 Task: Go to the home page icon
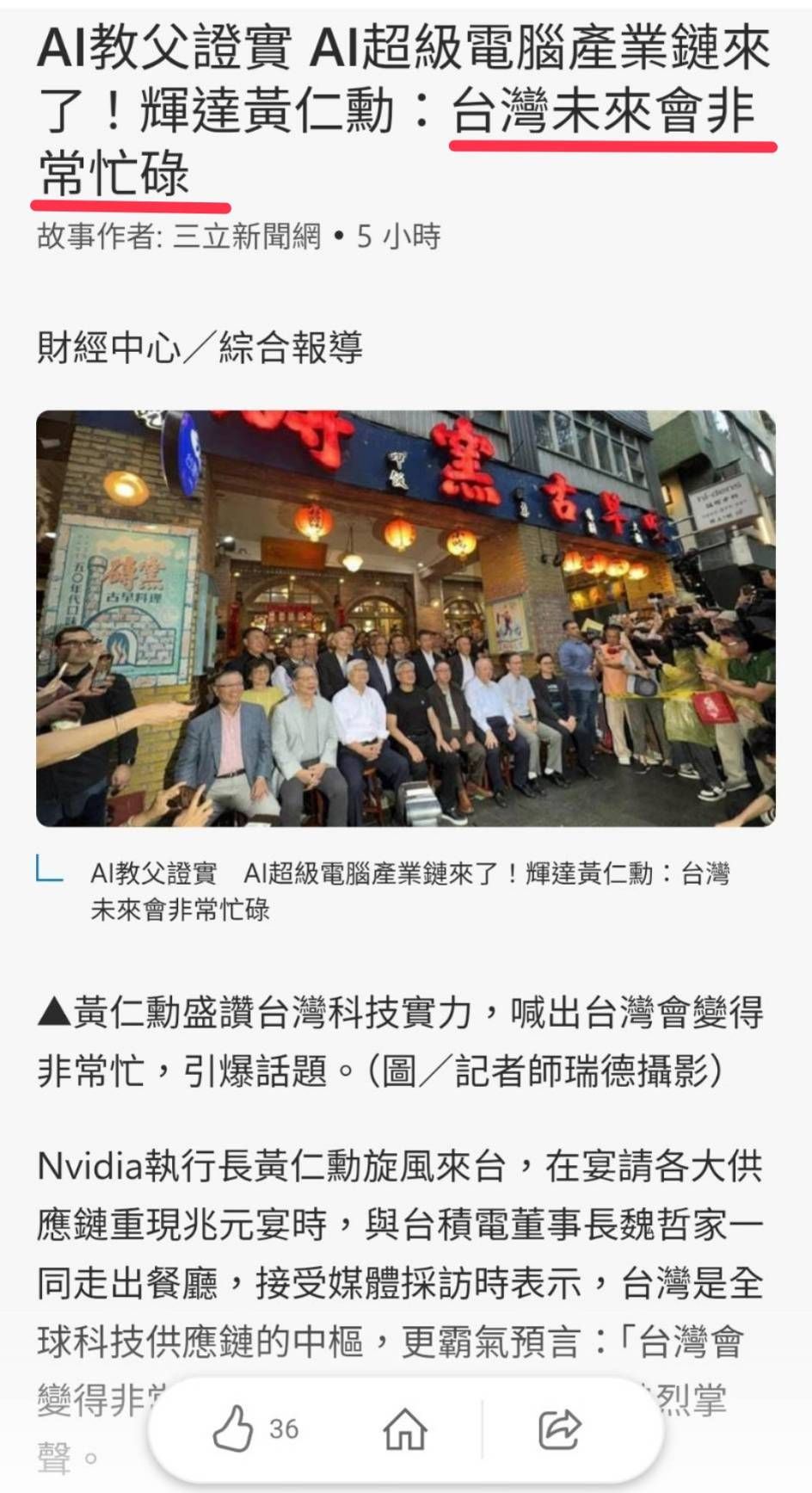point(405,1429)
